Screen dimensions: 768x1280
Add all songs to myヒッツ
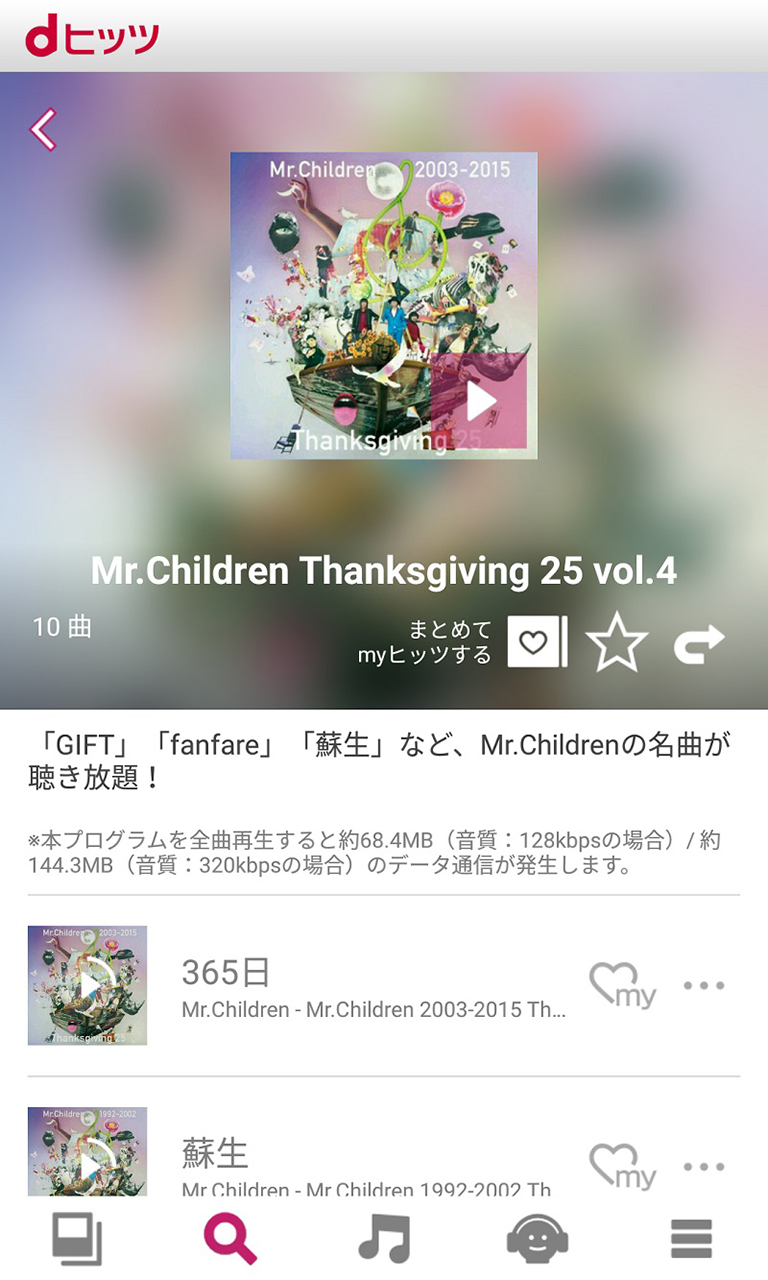(x=538, y=642)
